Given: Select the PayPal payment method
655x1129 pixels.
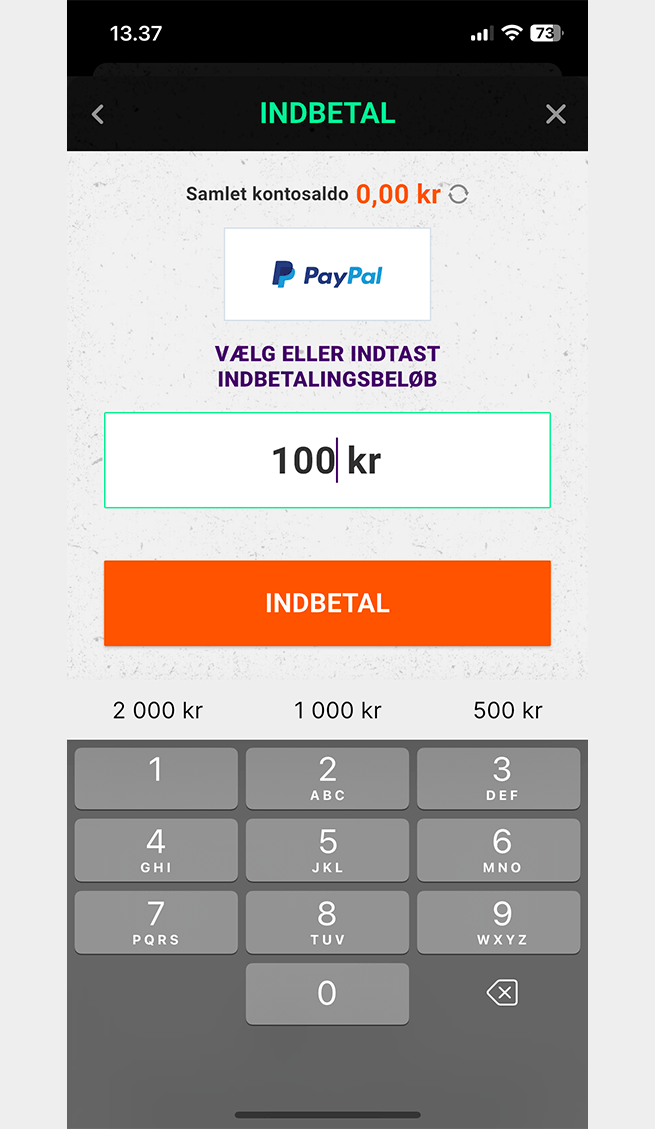Looking at the screenshot, I should (x=327, y=274).
